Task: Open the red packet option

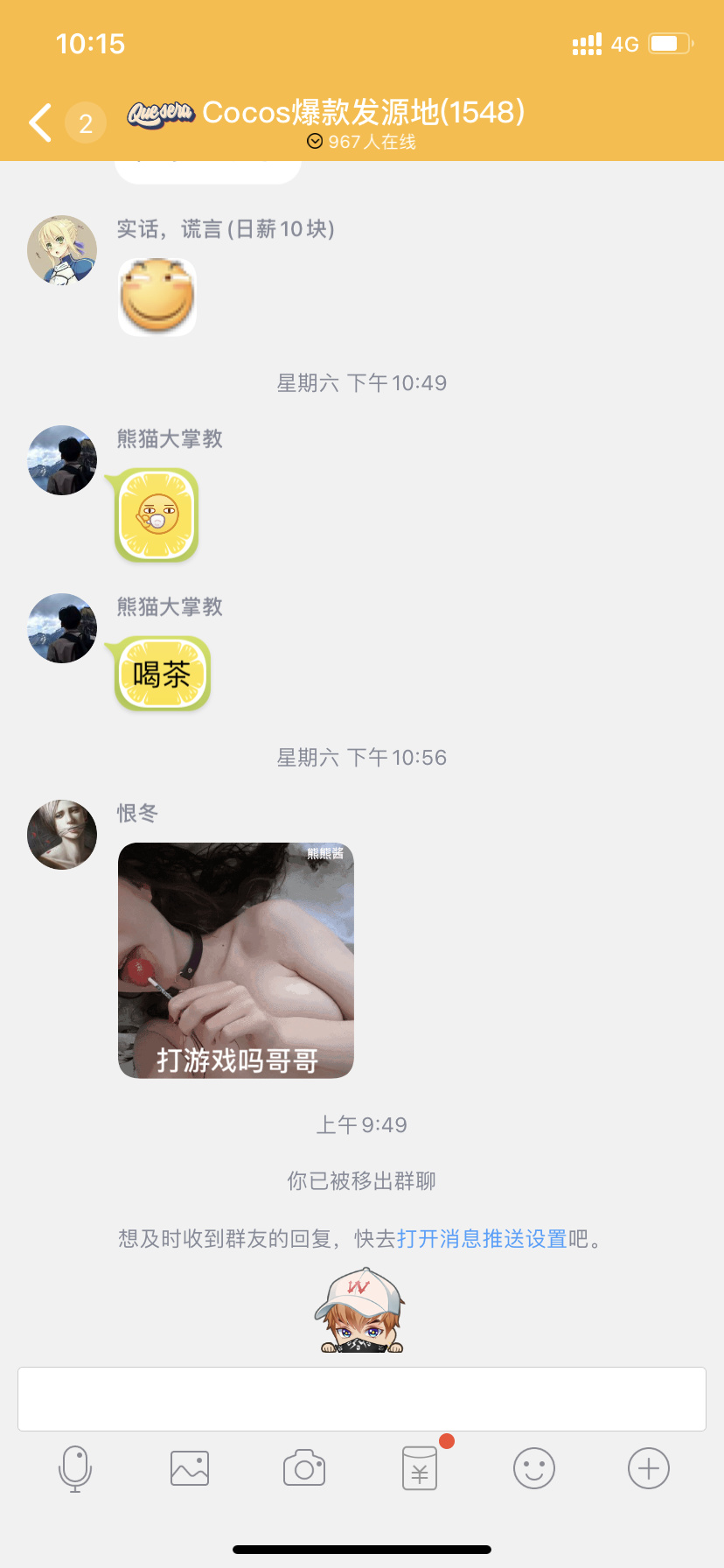Action: click(x=420, y=1468)
